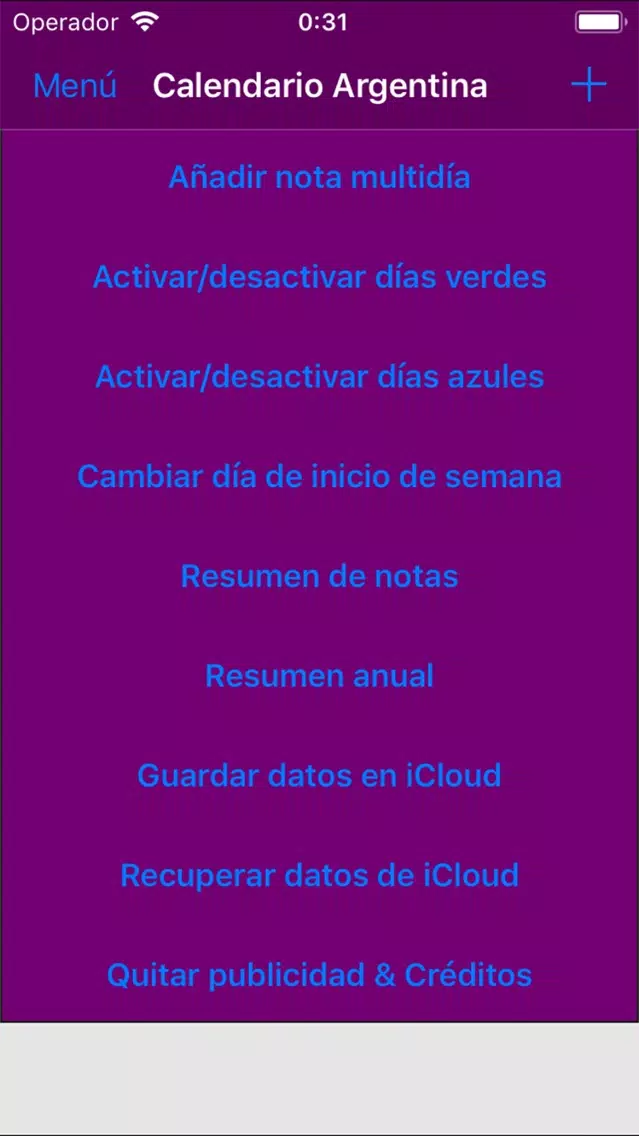Select Recuperar datos de iCloud
This screenshot has width=639, height=1136.
319,875
